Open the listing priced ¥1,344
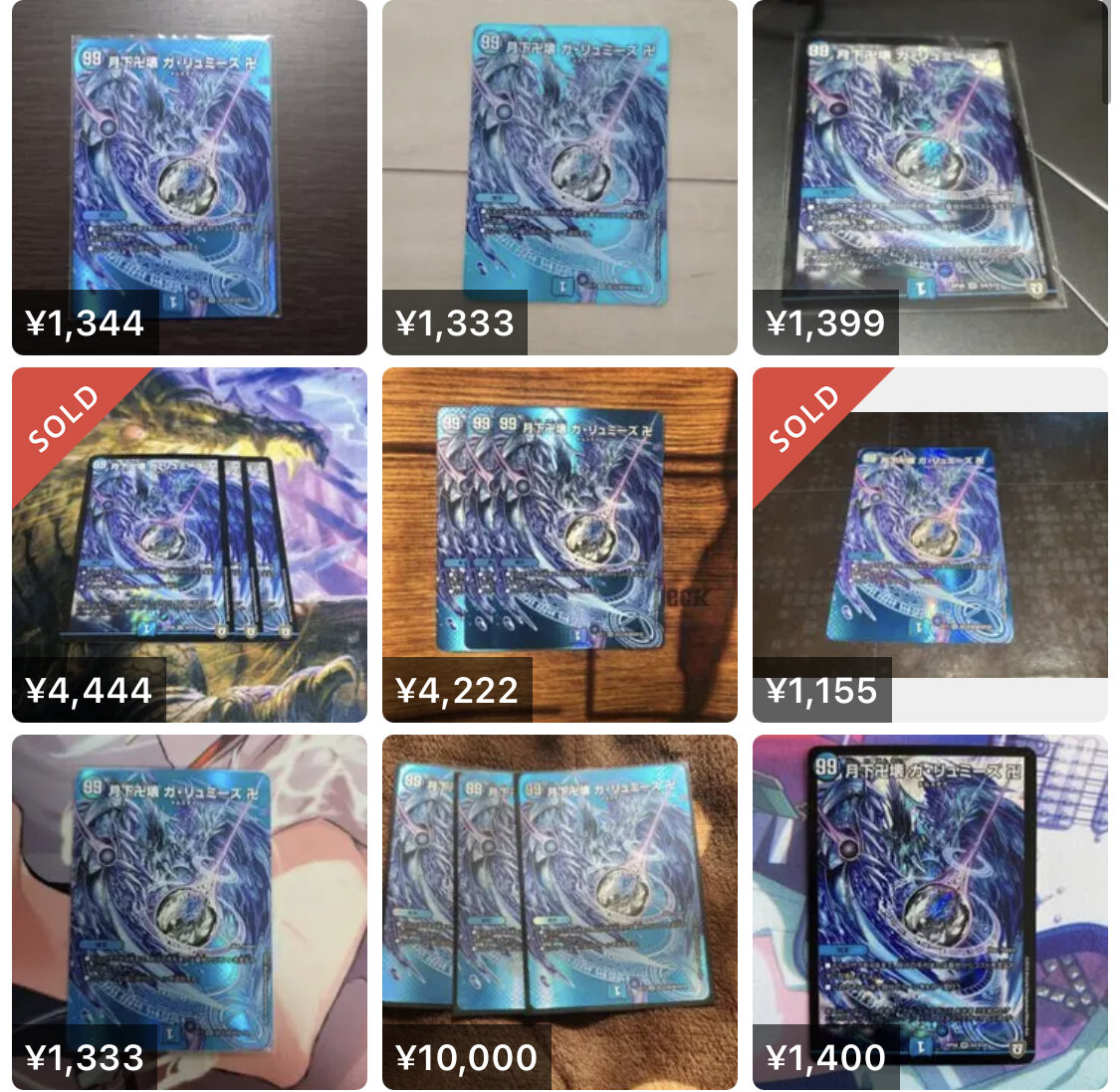Image resolution: width=1120 pixels, height=1092 pixels. click(189, 177)
